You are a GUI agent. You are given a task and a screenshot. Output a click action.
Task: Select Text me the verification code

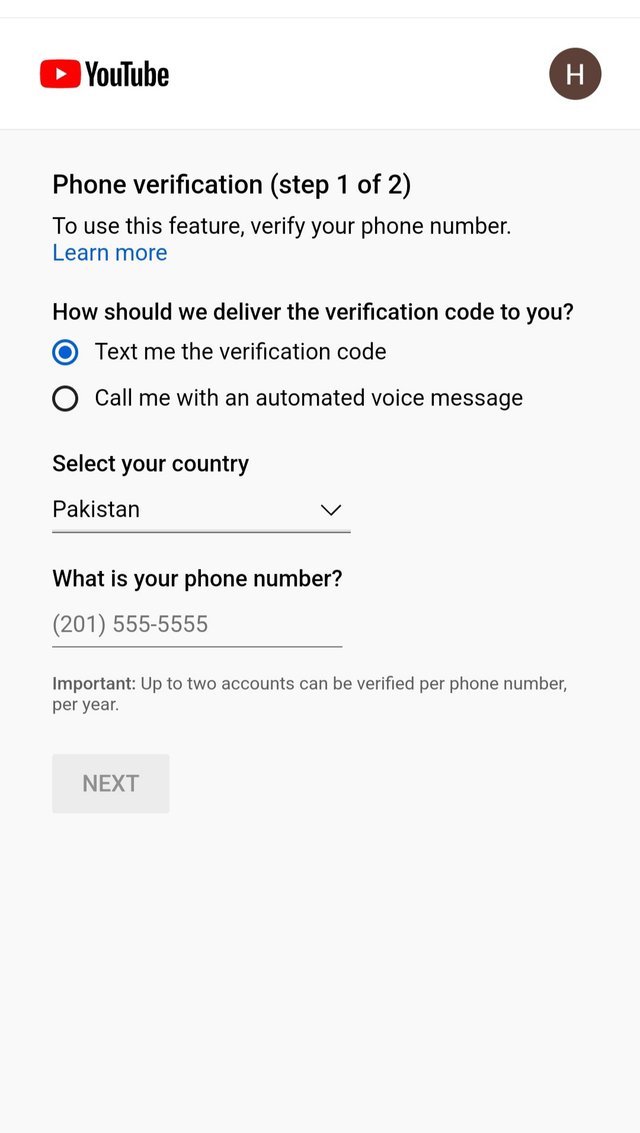coord(65,352)
